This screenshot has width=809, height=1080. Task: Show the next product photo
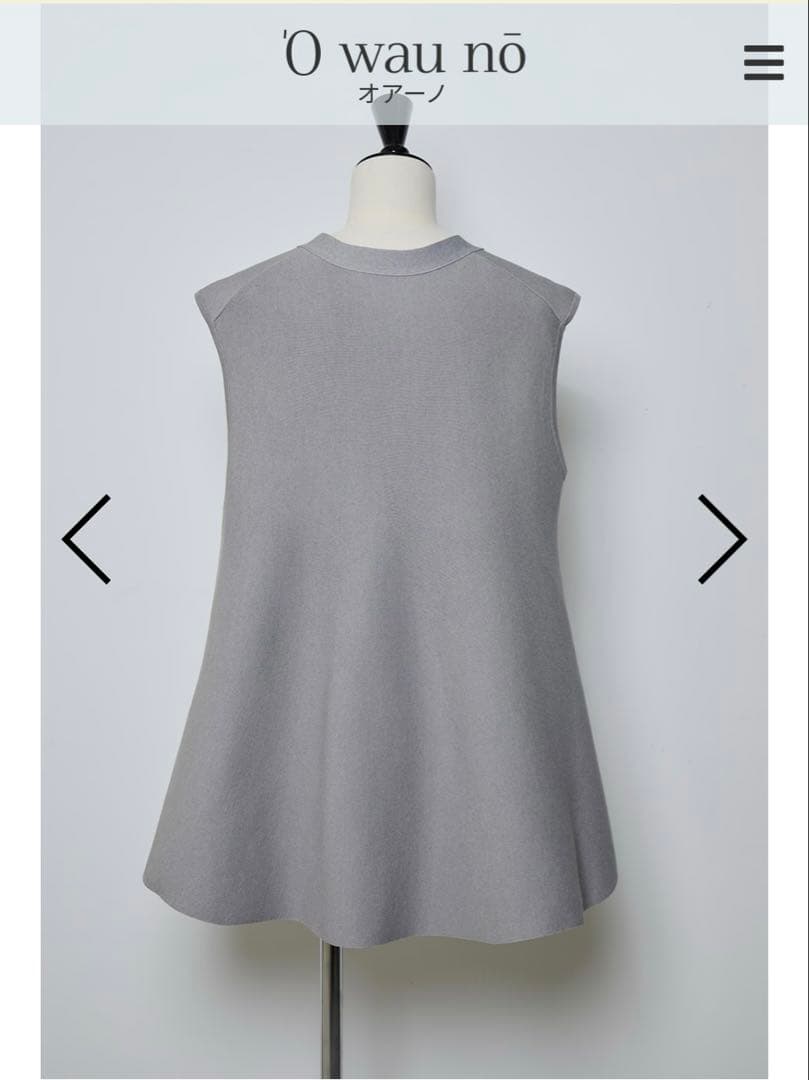click(x=721, y=539)
